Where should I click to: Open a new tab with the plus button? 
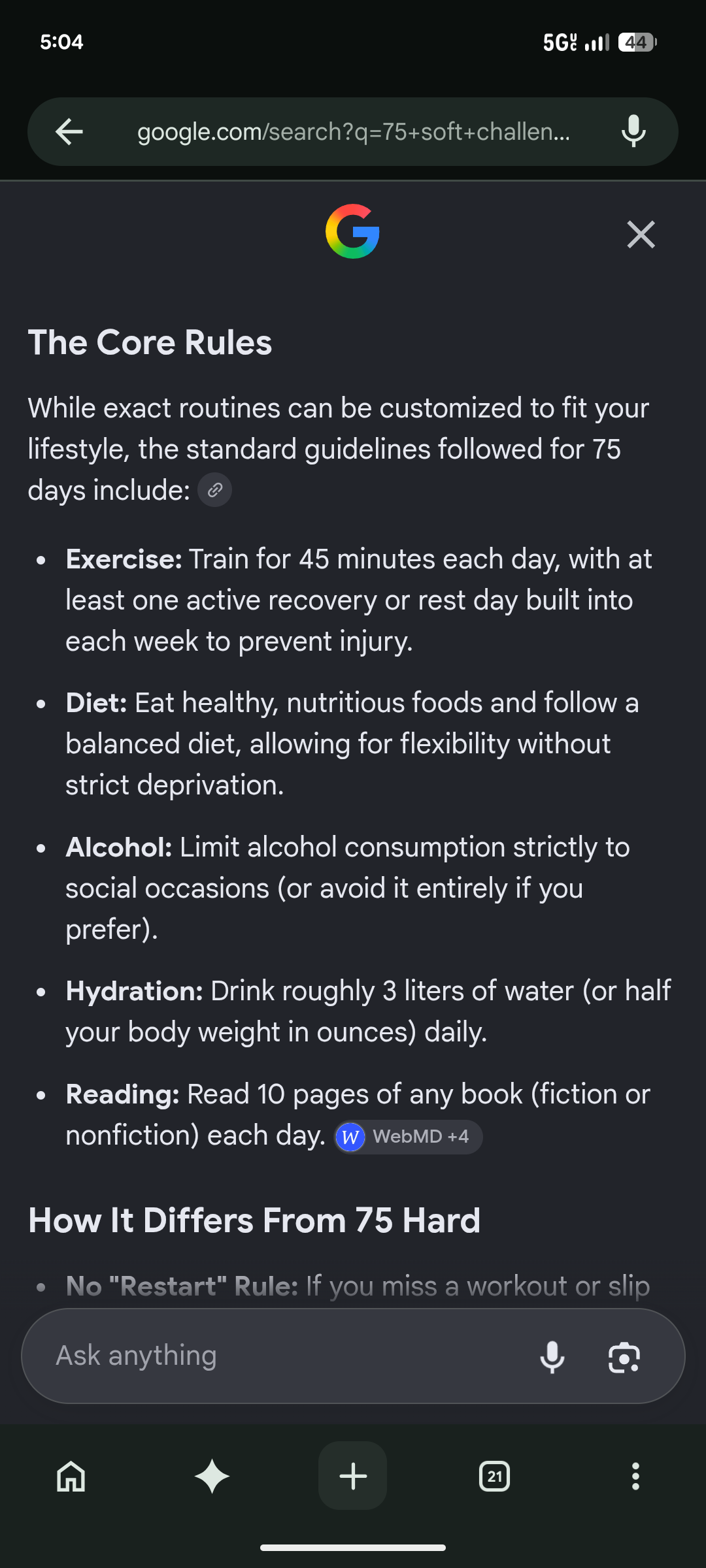tap(353, 1476)
